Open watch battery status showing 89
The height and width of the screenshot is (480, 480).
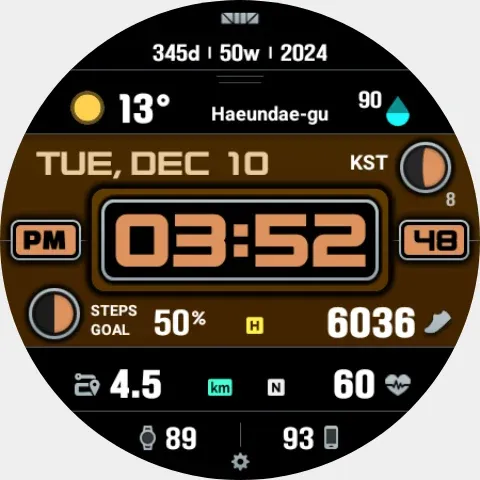(x=168, y=438)
